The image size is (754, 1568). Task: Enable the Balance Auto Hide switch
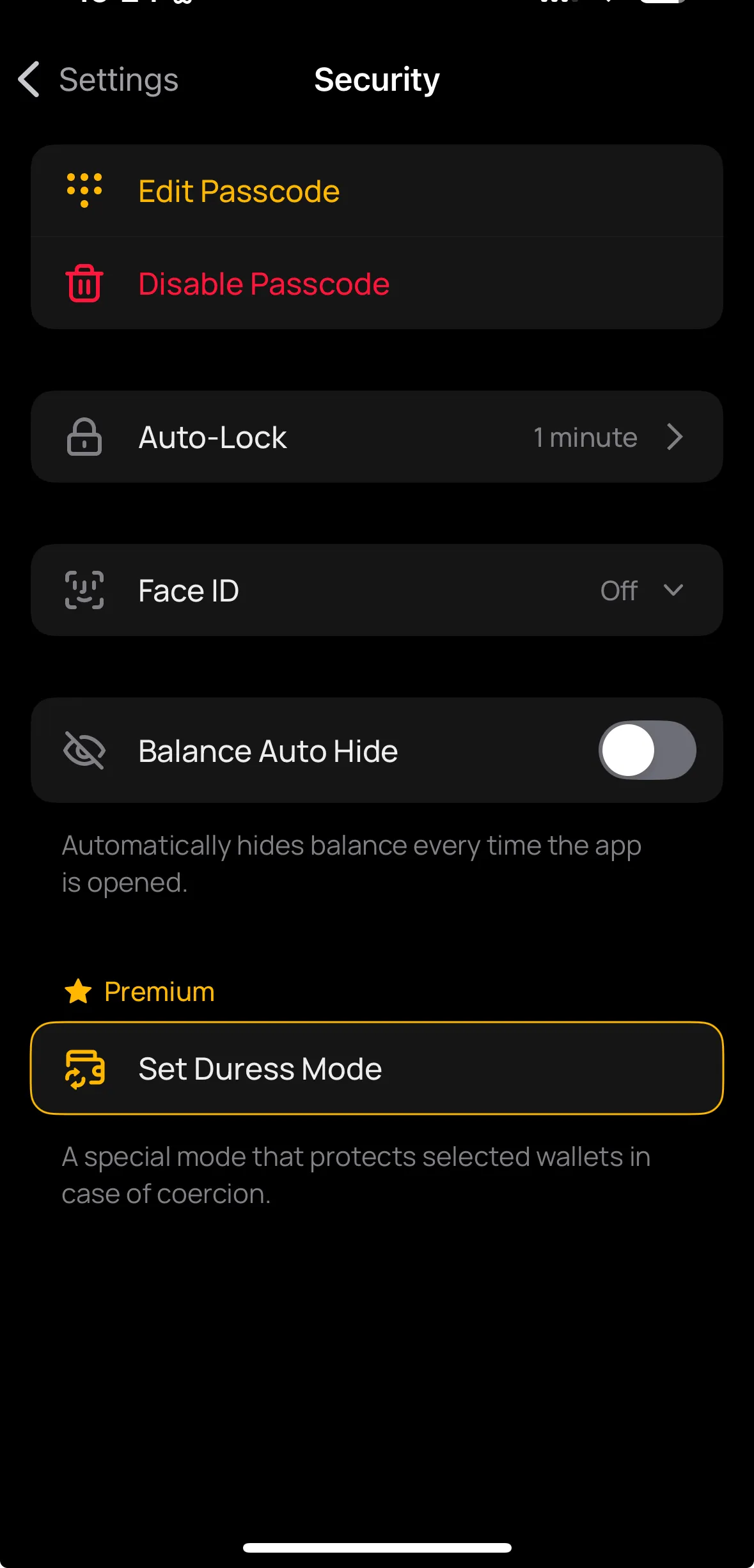point(646,750)
